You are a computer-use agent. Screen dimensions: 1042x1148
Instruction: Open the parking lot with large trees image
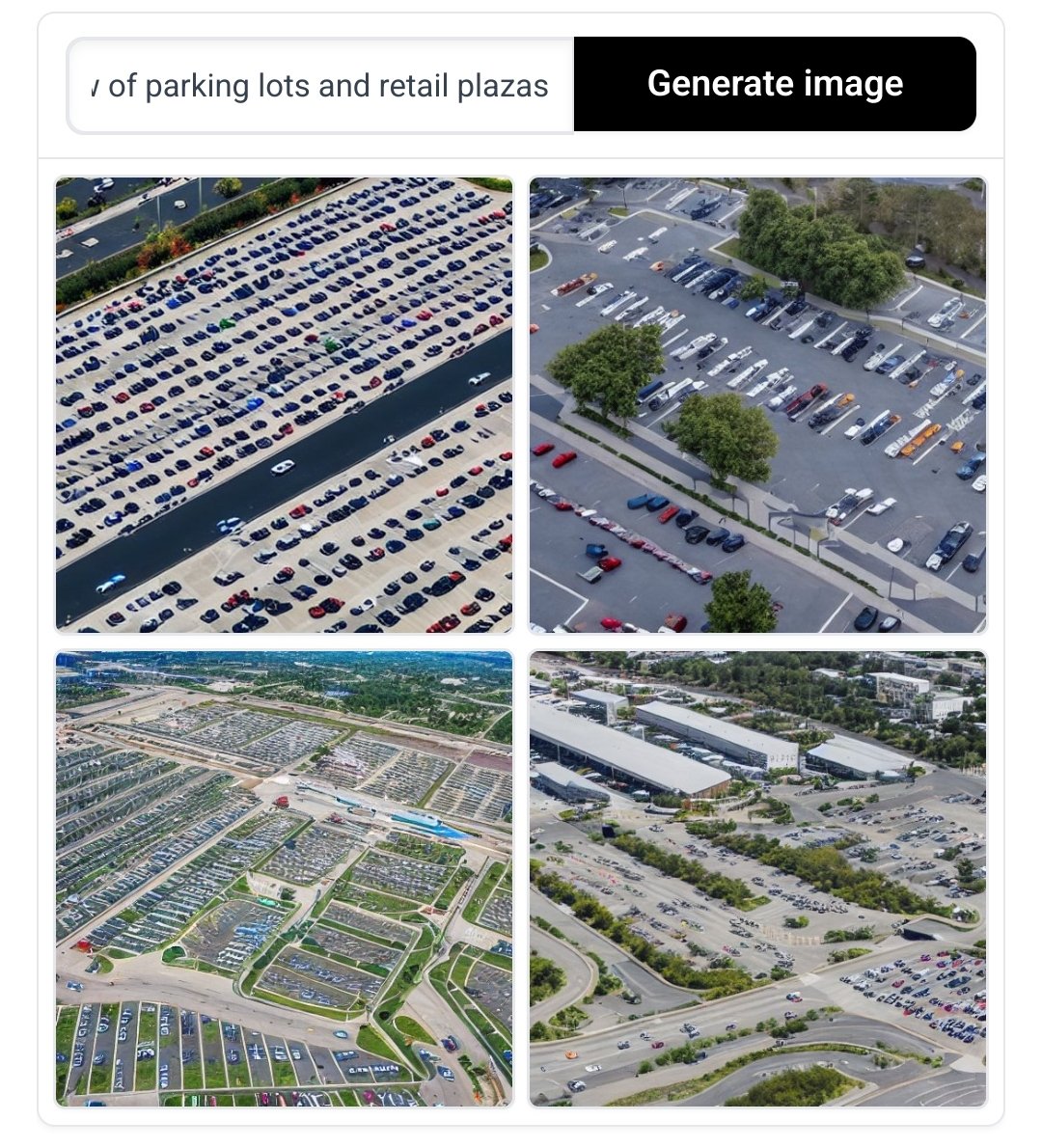coord(757,404)
